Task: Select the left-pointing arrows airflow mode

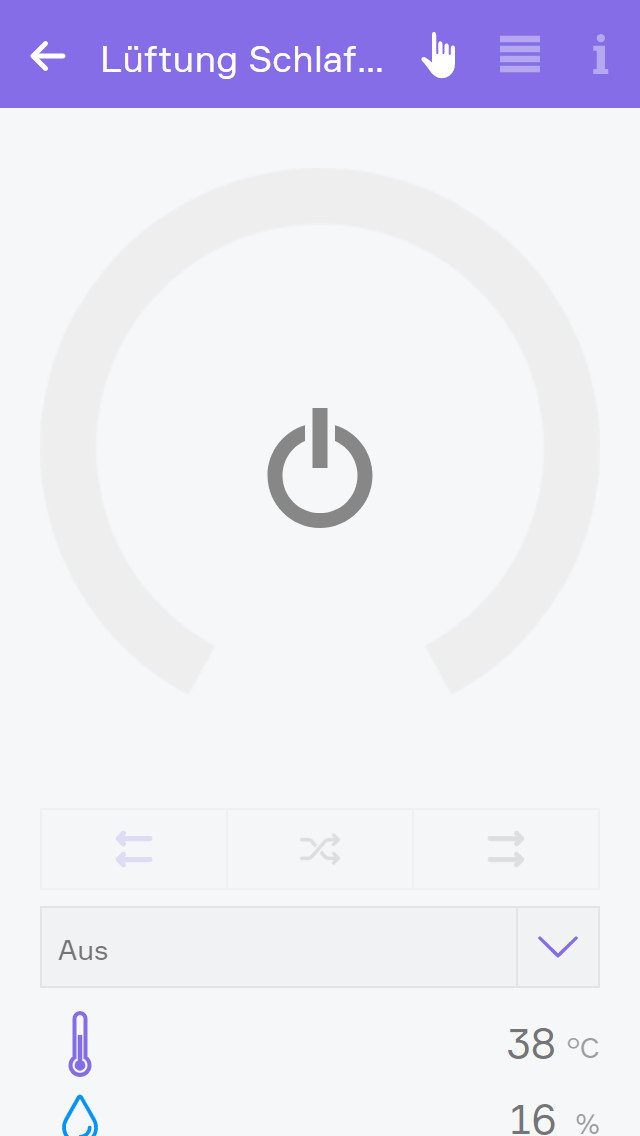Action: tap(134, 849)
